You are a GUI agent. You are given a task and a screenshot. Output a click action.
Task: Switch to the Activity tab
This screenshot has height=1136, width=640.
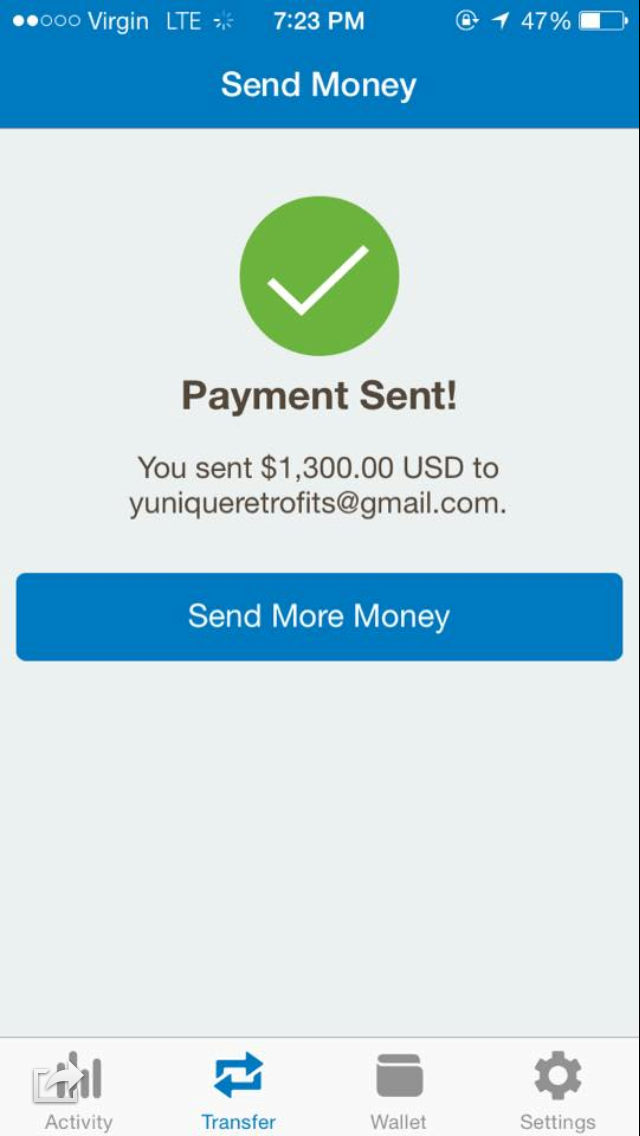79,1090
